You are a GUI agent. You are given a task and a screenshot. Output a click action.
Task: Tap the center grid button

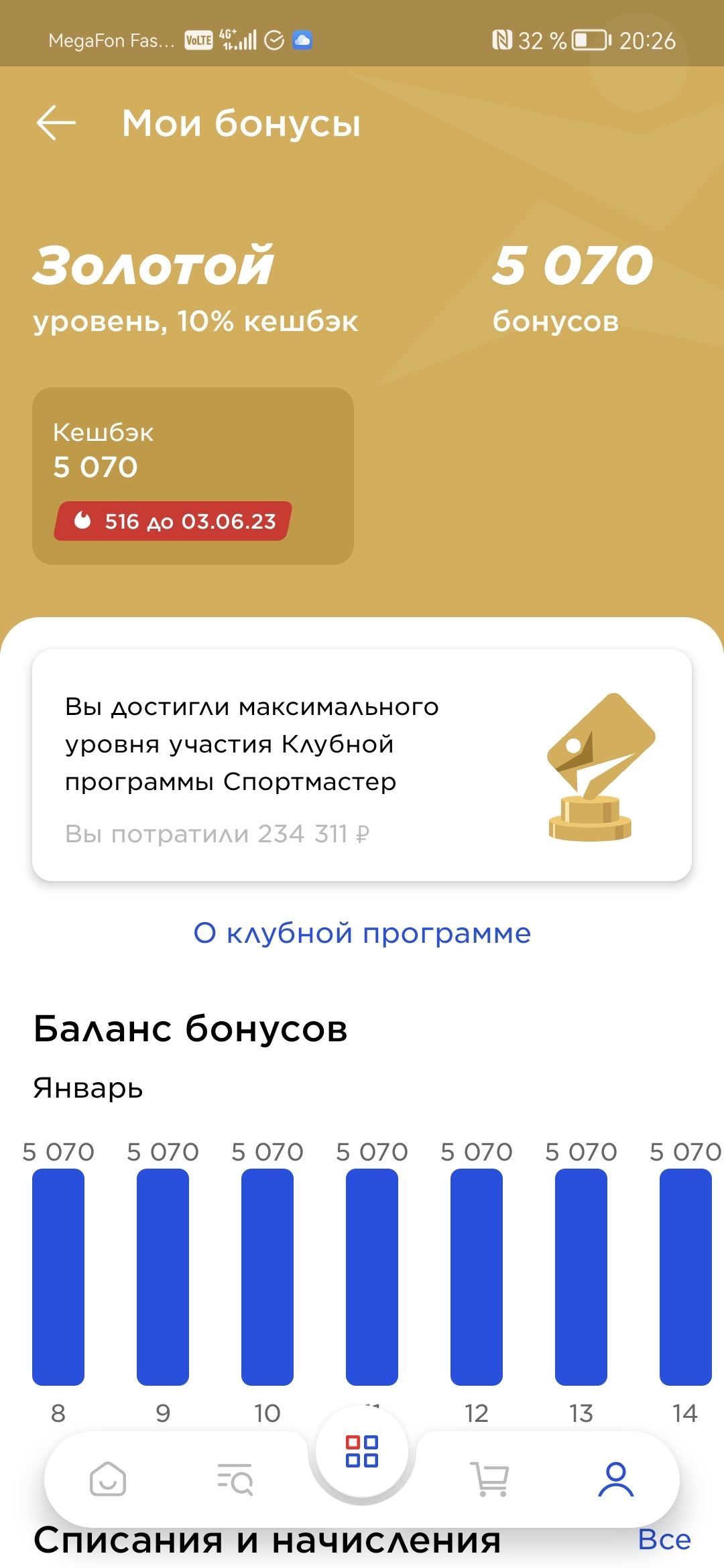click(x=362, y=1451)
